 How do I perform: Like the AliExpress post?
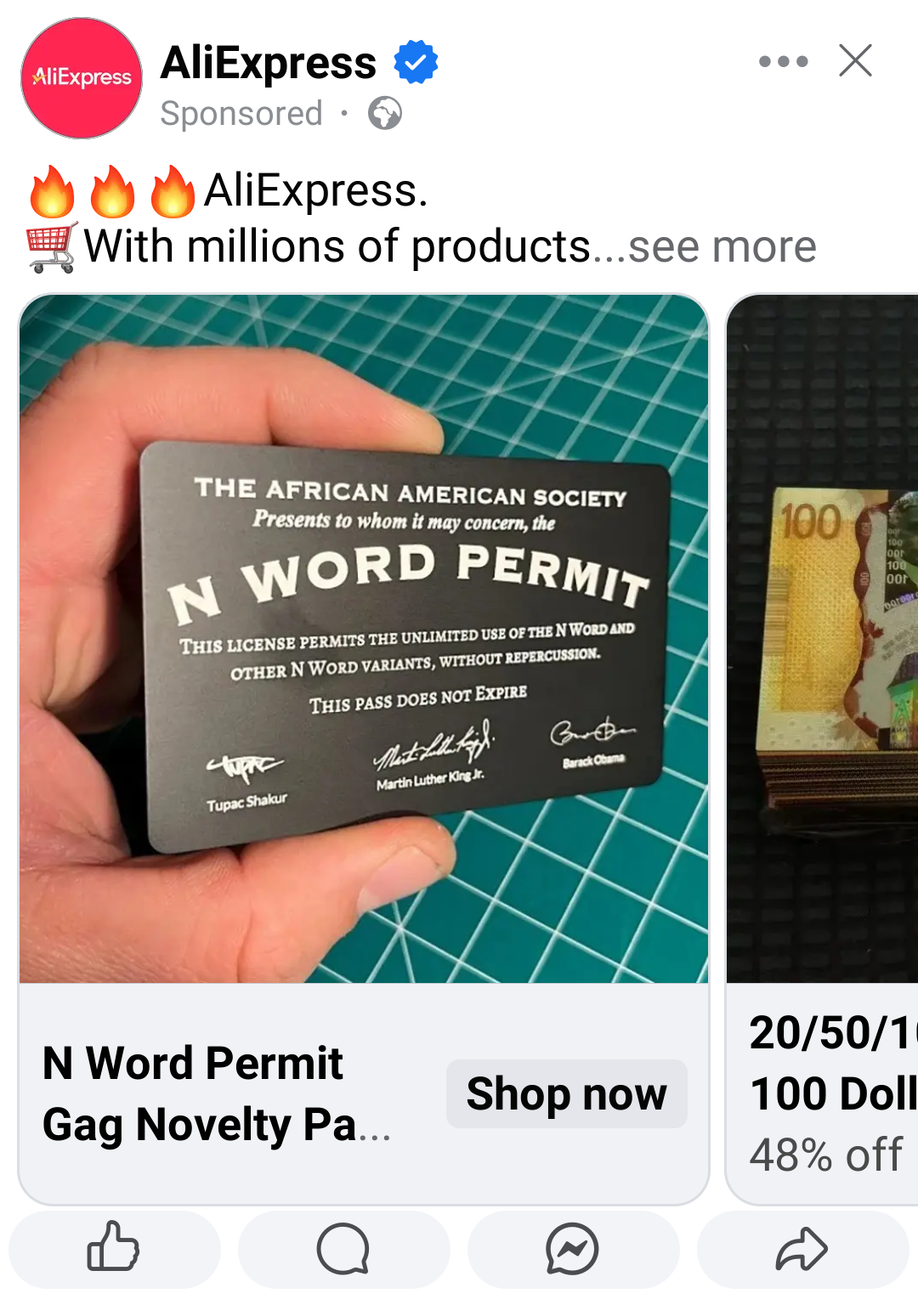[114, 1249]
